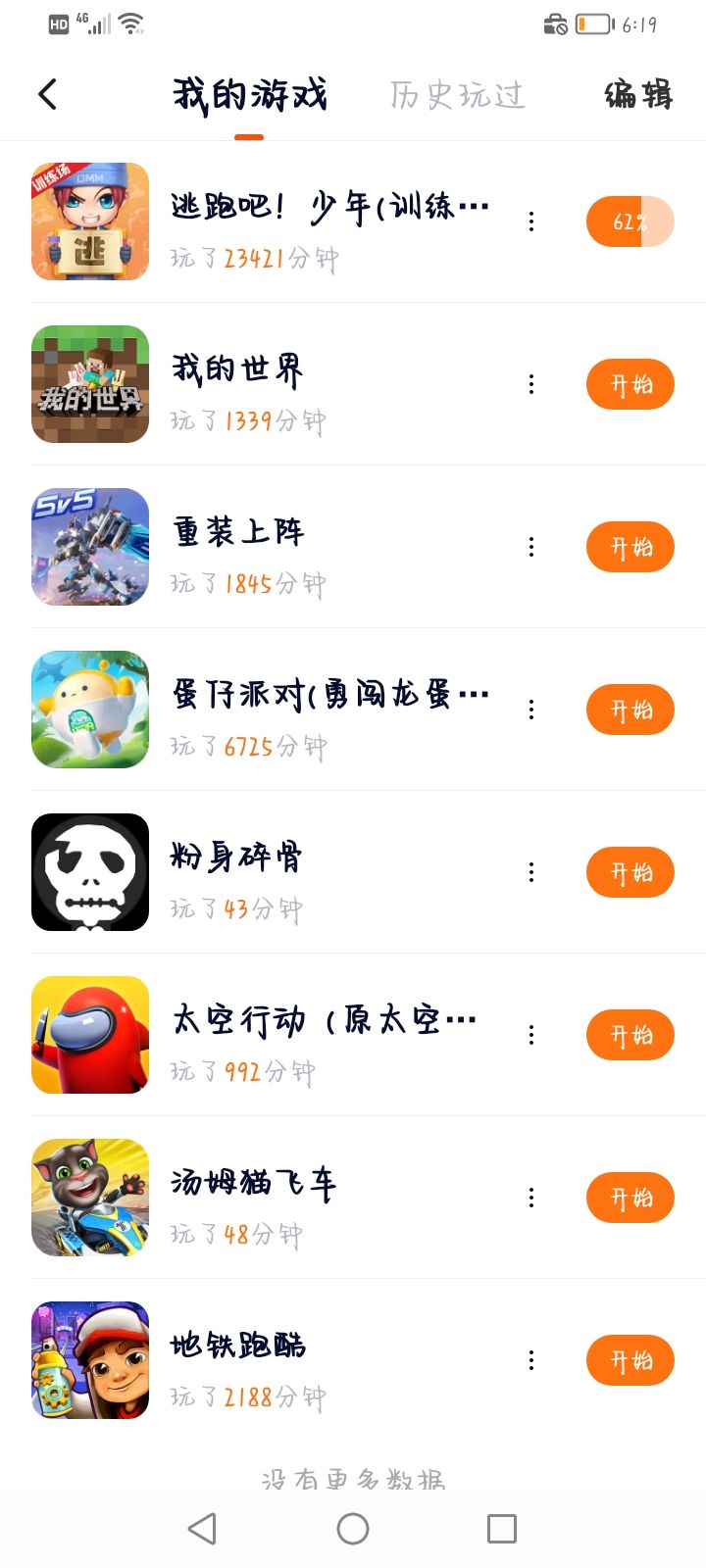Tap 开始 next to 粉身碎骨
Image resolution: width=706 pixels, height=1568 pixels.
(x=630, y=872)
